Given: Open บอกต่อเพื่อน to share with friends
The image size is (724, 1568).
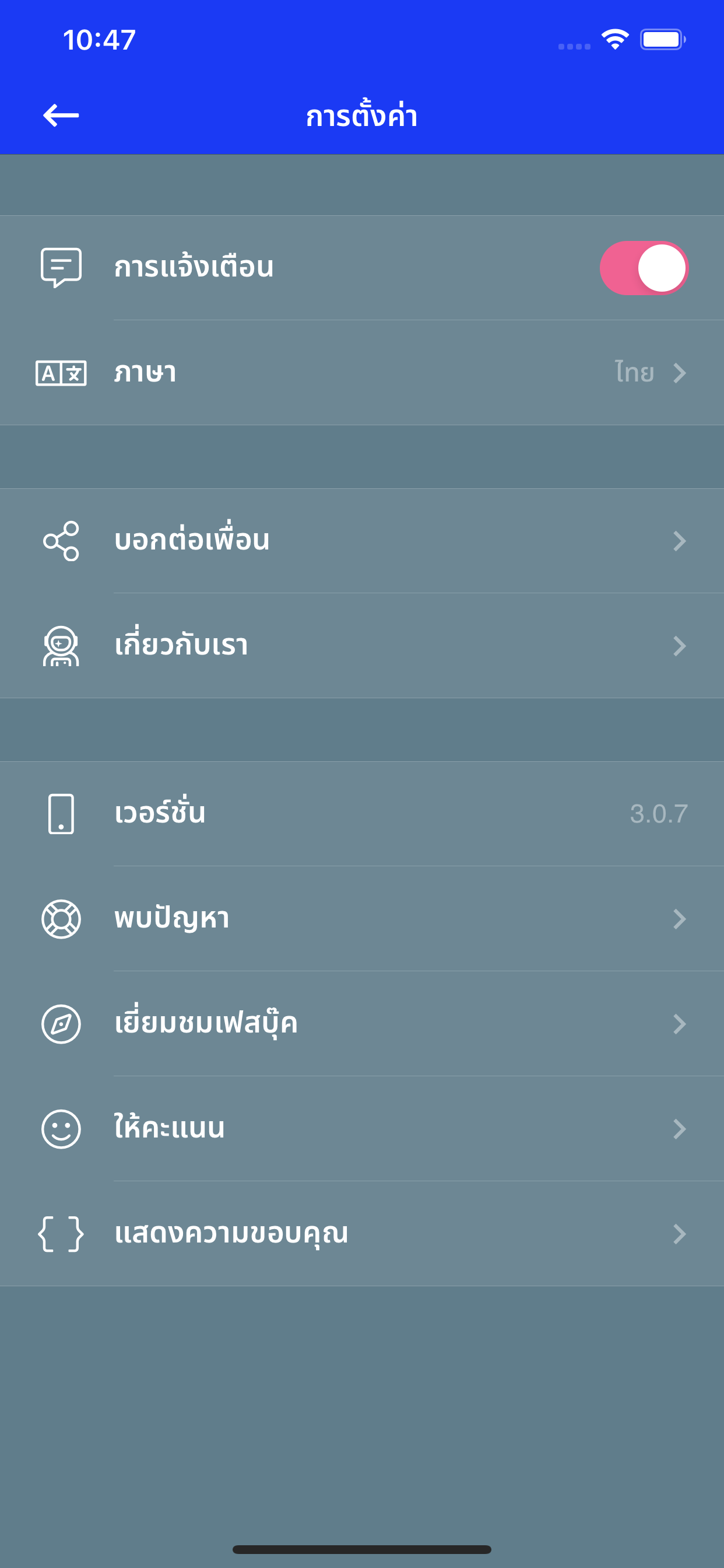Looking at the screenshot, I should [x=362, y=541].
